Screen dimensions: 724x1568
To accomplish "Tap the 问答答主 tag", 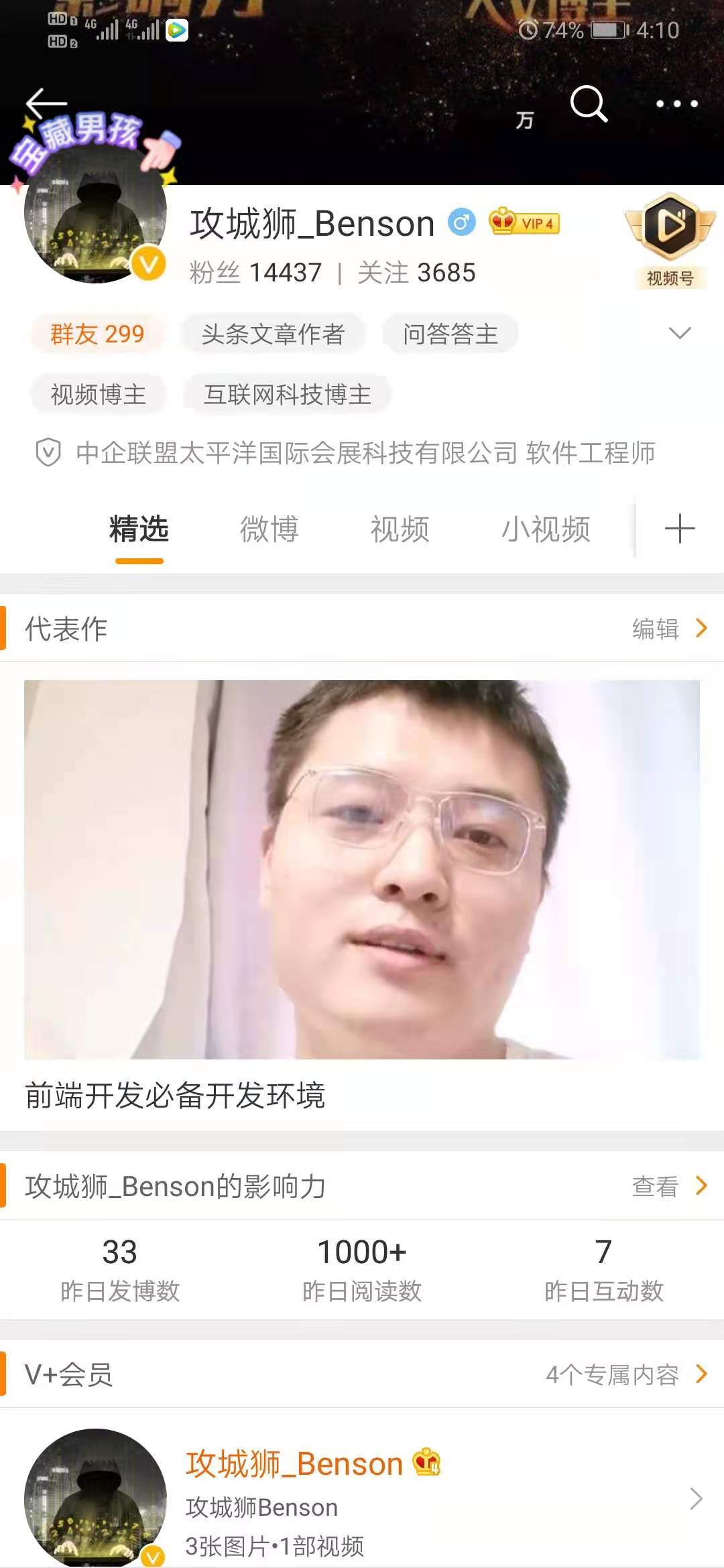I will click(450, 334).
